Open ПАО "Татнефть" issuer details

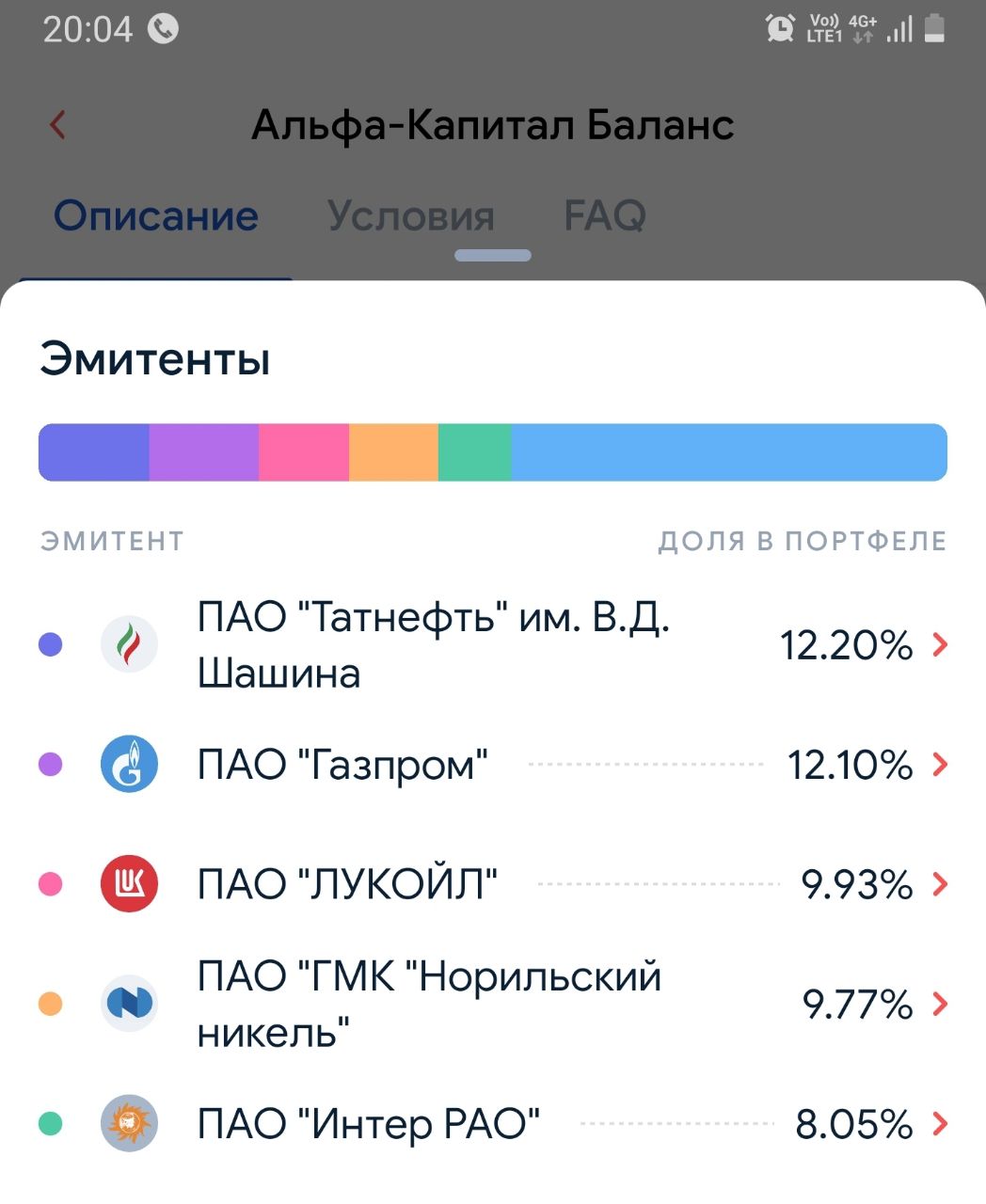click(x=492, y=645)
